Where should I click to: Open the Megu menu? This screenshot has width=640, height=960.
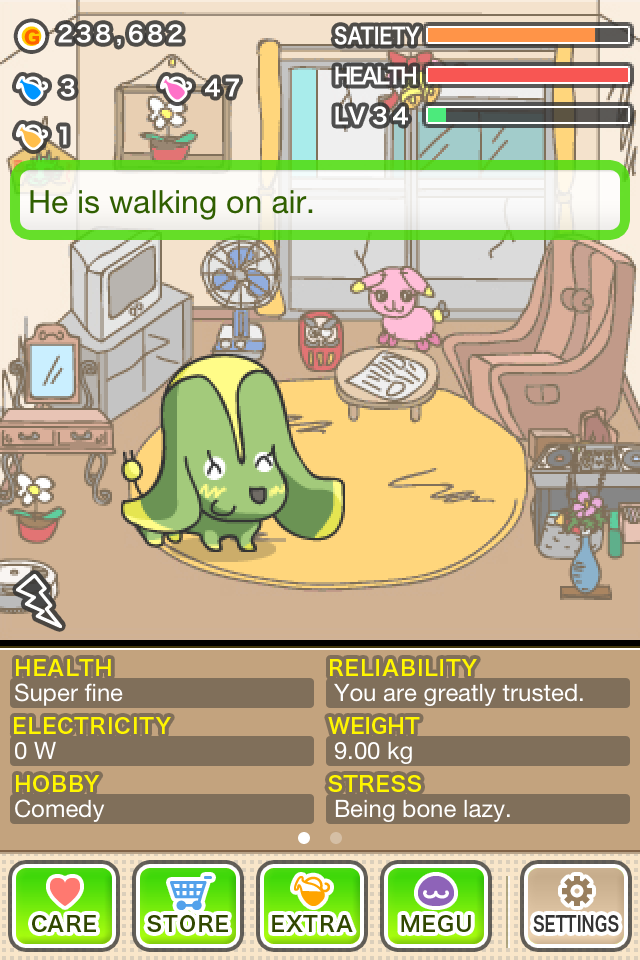coord(436,906)
